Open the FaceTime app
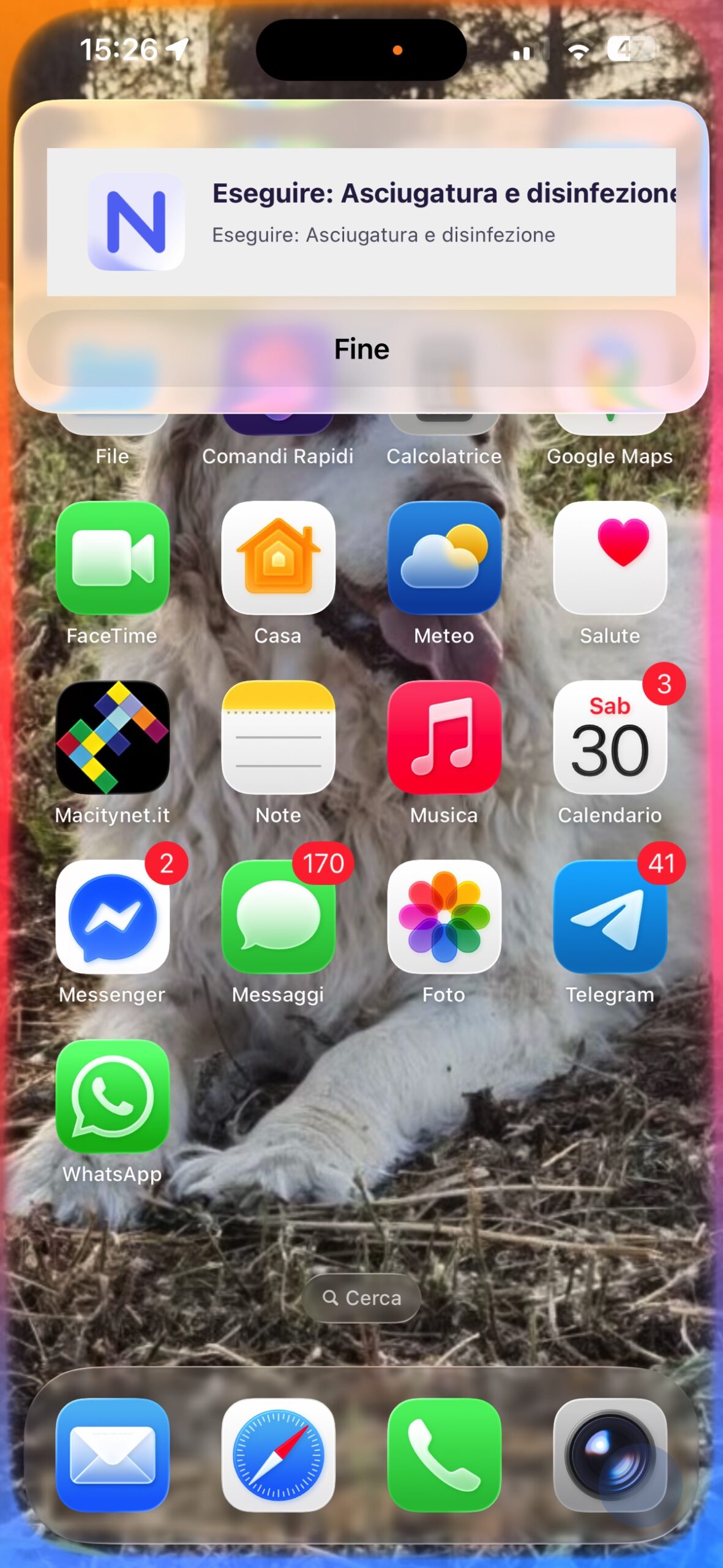 point(112,558)
